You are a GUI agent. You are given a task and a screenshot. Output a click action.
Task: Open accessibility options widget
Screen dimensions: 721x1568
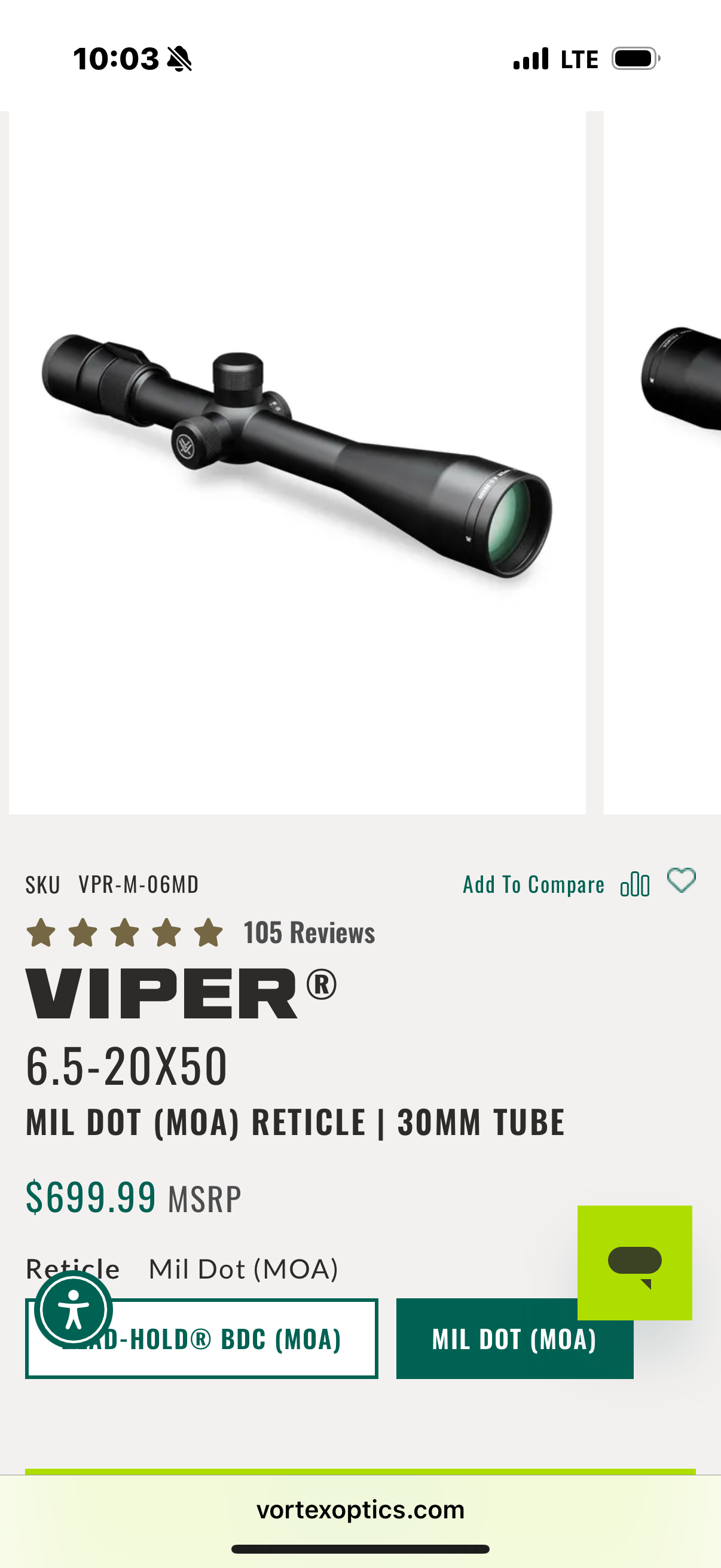click(x=74, y=1310)
